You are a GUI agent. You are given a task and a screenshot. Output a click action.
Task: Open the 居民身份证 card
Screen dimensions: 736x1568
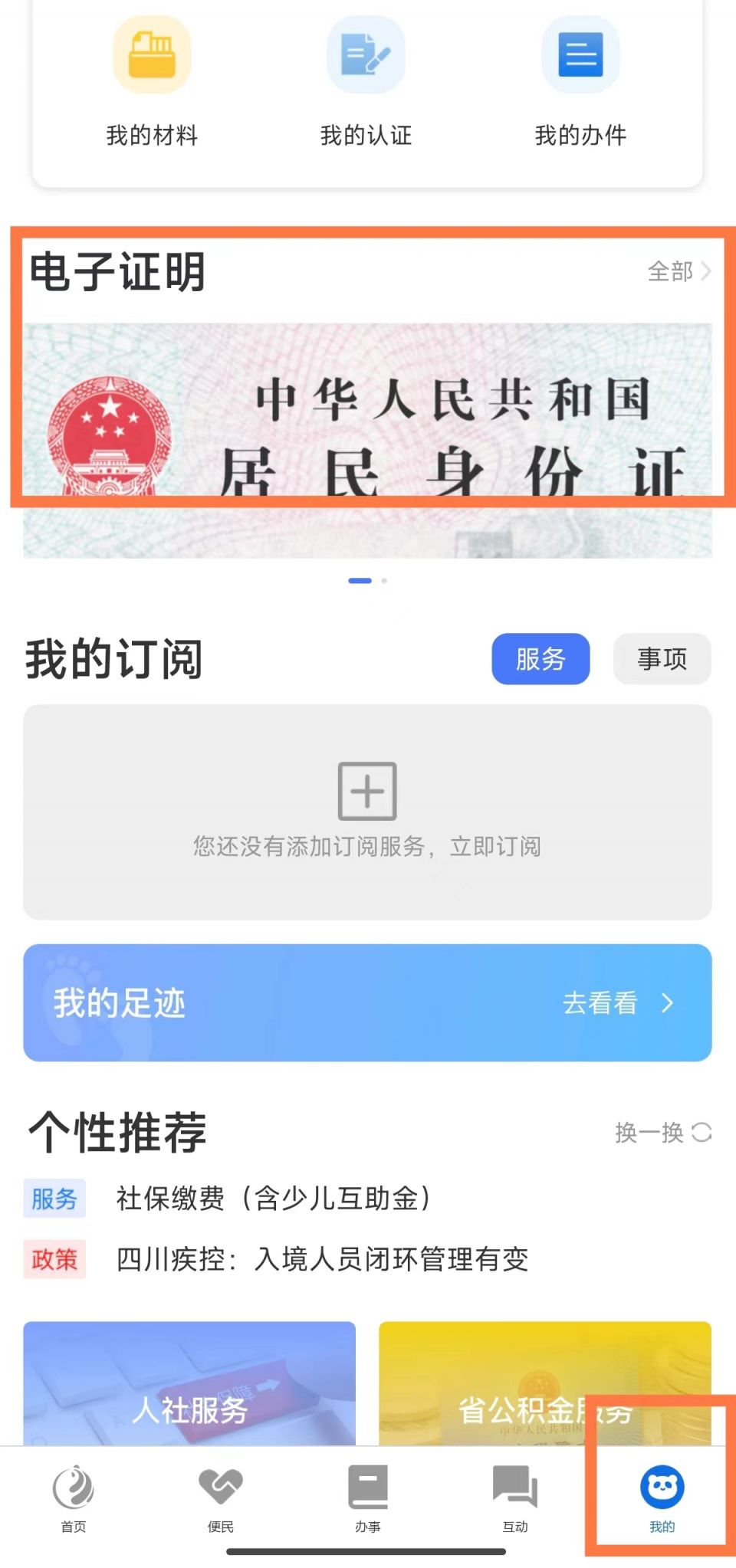[x=367, y=440]
